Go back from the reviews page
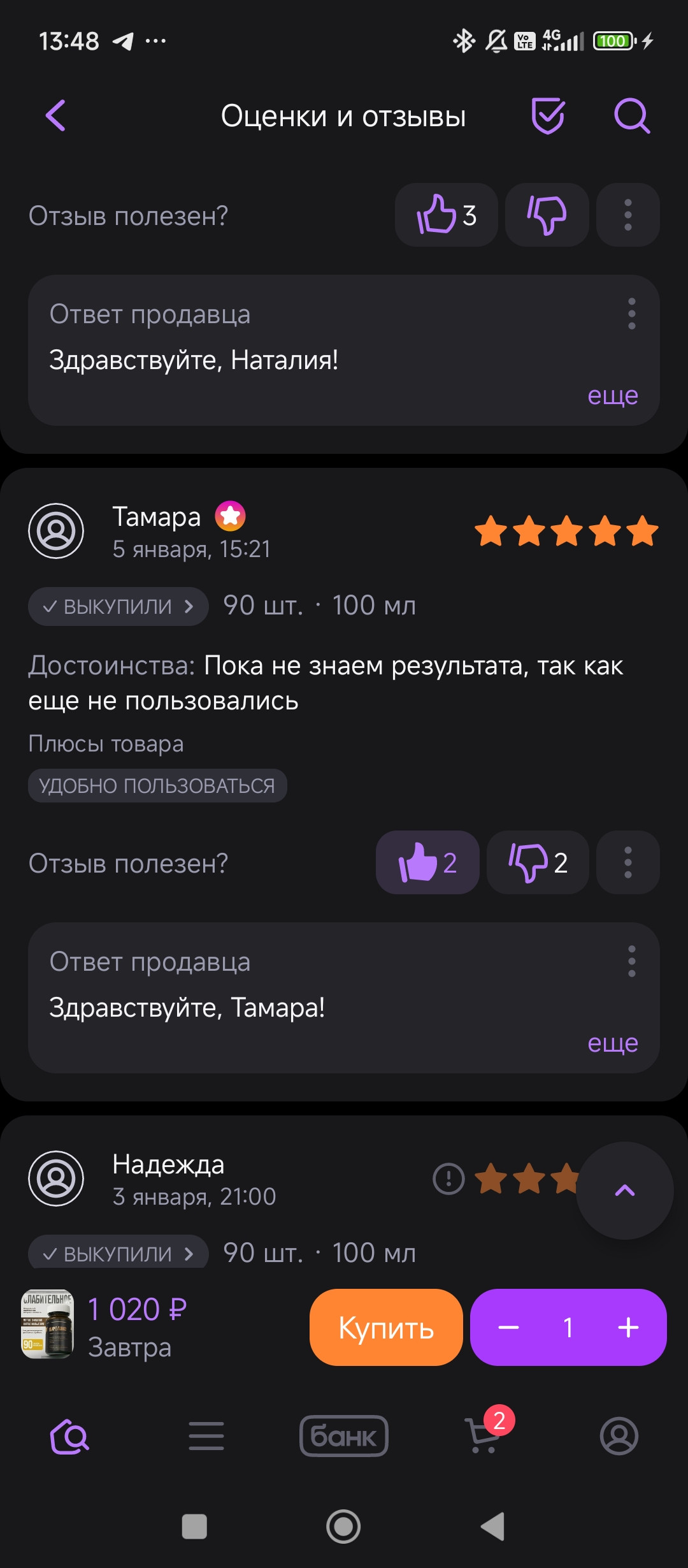 point(56,116)
